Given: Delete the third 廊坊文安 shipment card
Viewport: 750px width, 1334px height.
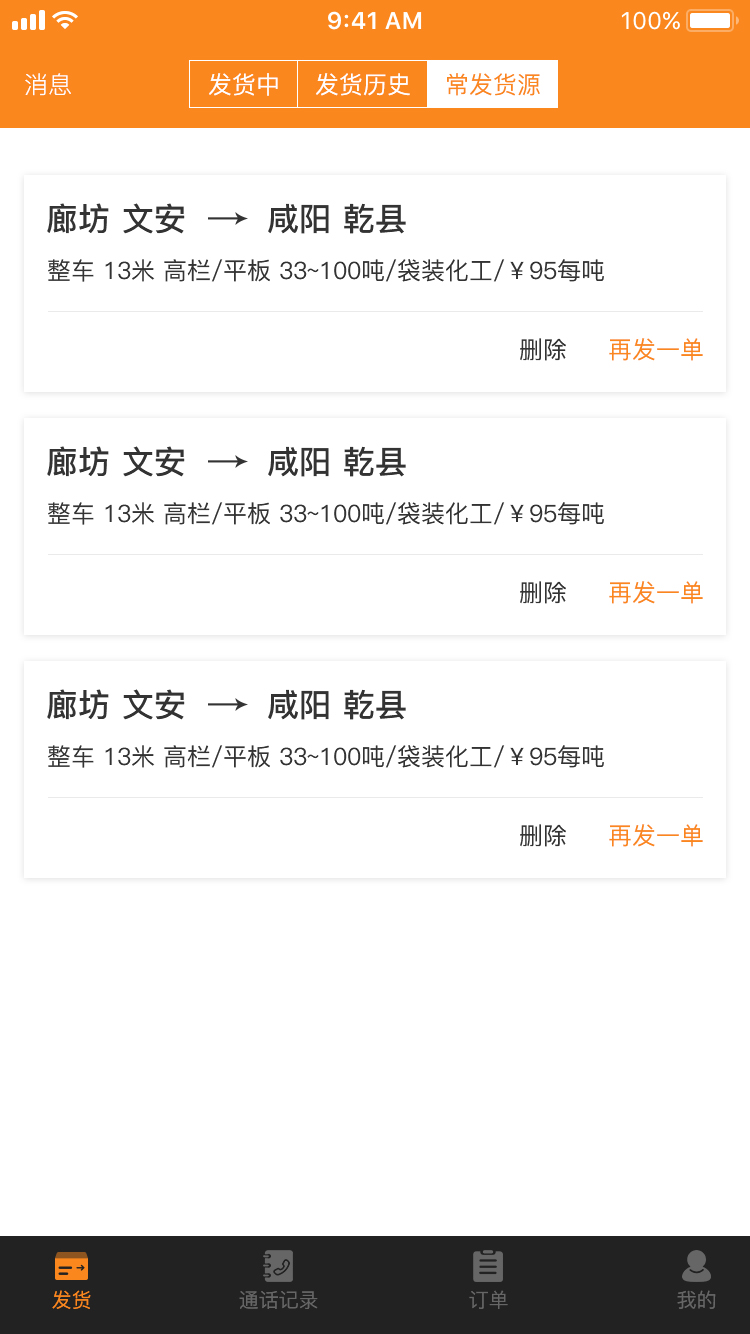Looking at the screenshot, I should point(542,836).
